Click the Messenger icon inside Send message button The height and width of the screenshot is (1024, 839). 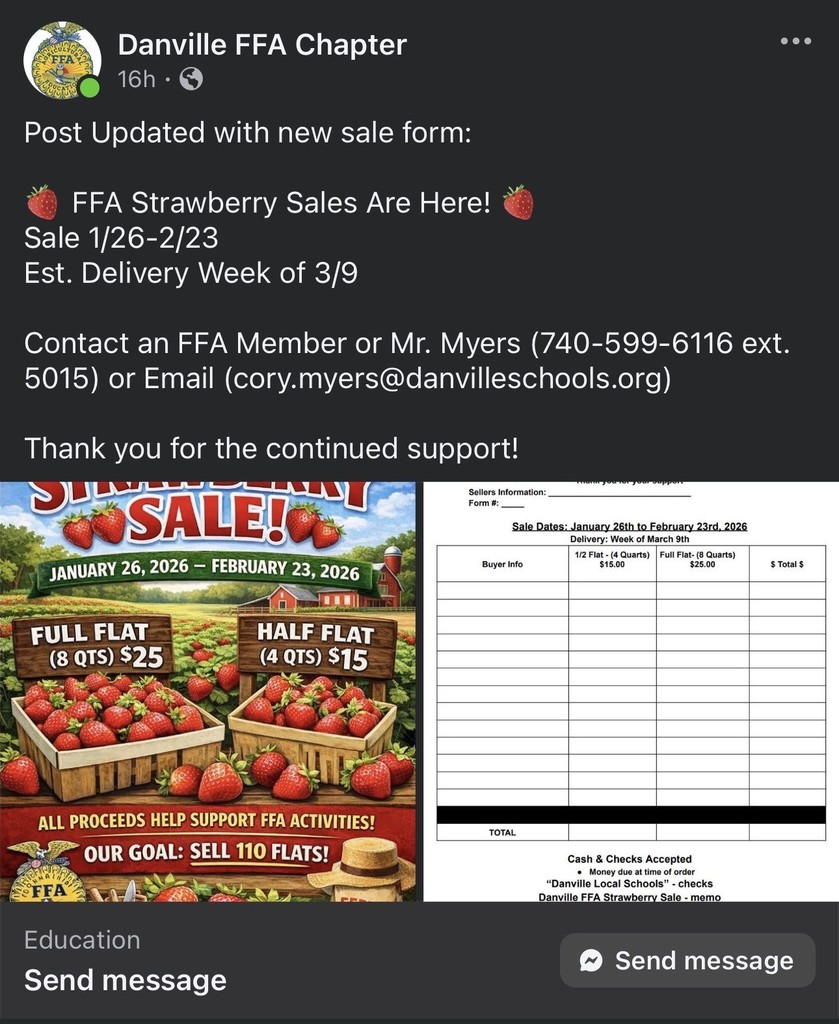592,960
